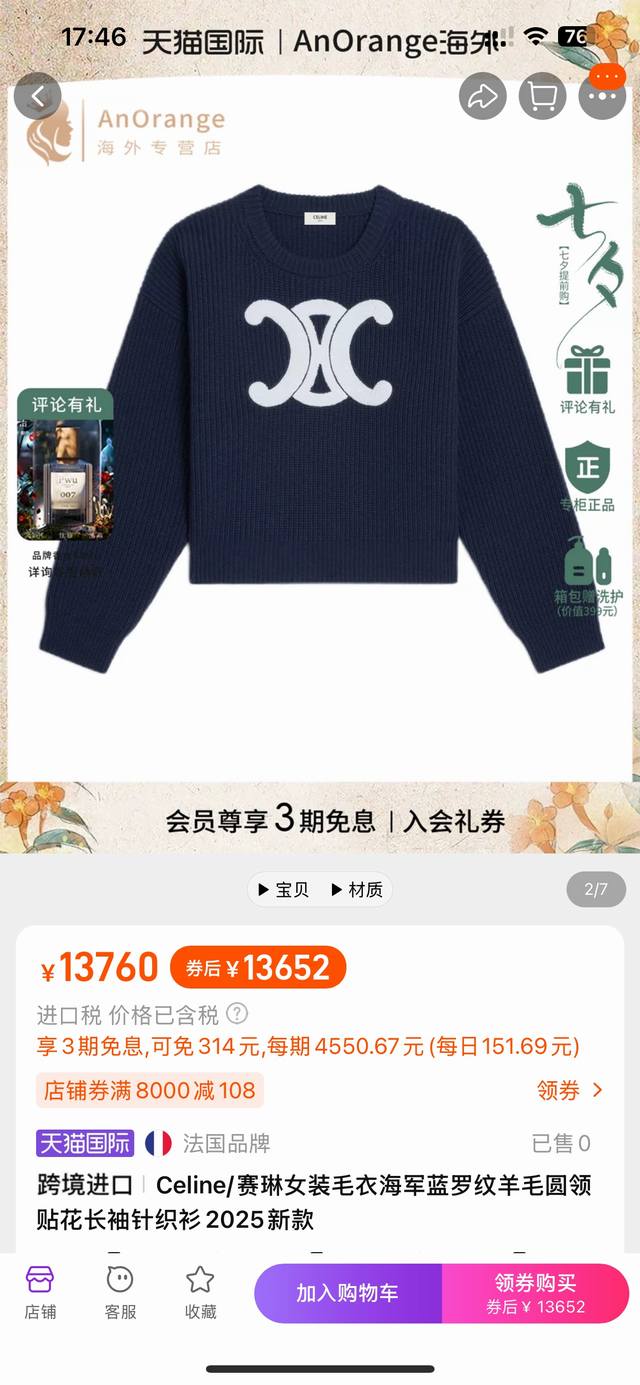The width and height of the screenshot is (640, 1385).
Task: Open the 店铺 store page
Action: click(40, 1292)
